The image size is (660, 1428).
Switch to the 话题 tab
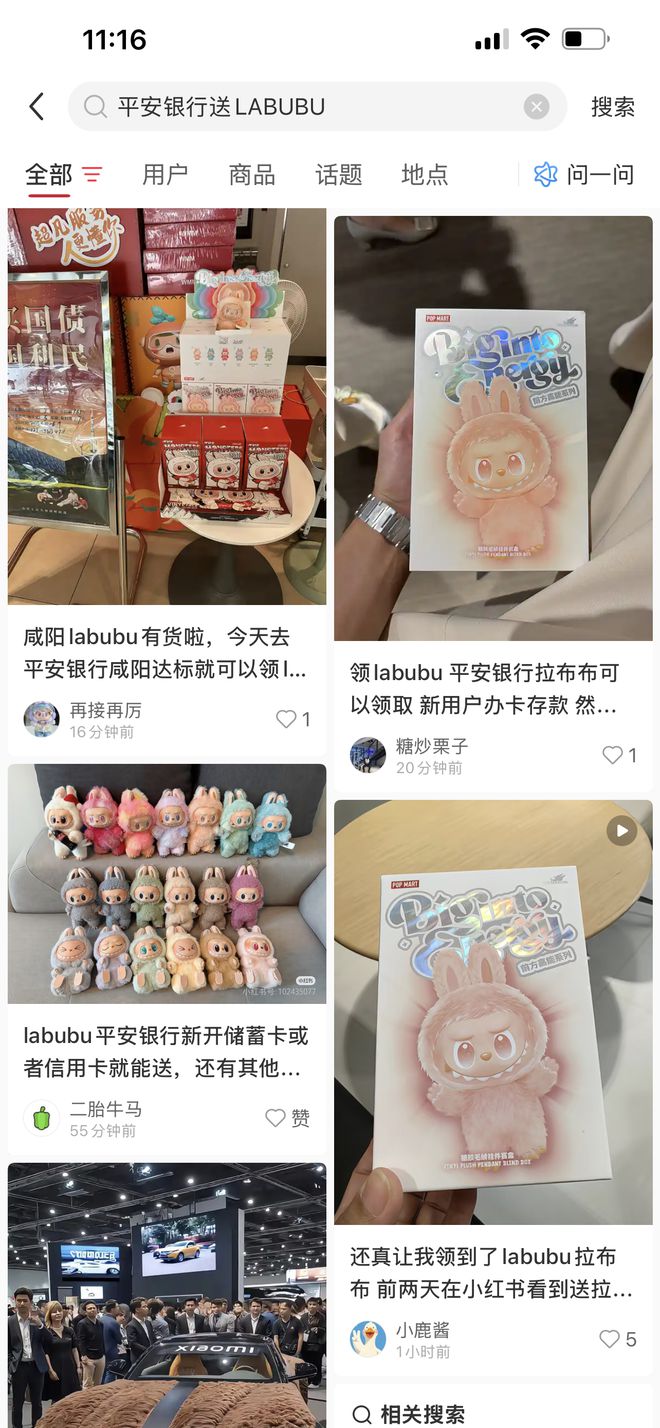point(338,175)
